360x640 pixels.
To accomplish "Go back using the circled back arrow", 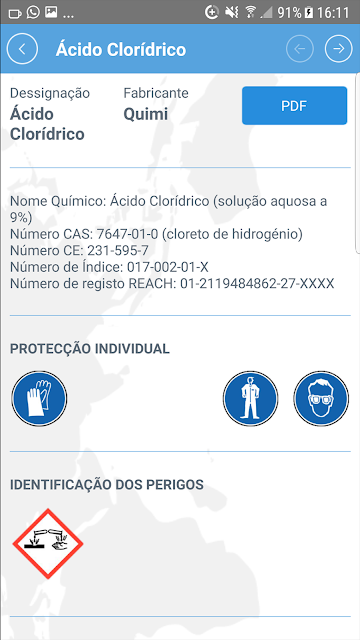I will coord(22,49).
